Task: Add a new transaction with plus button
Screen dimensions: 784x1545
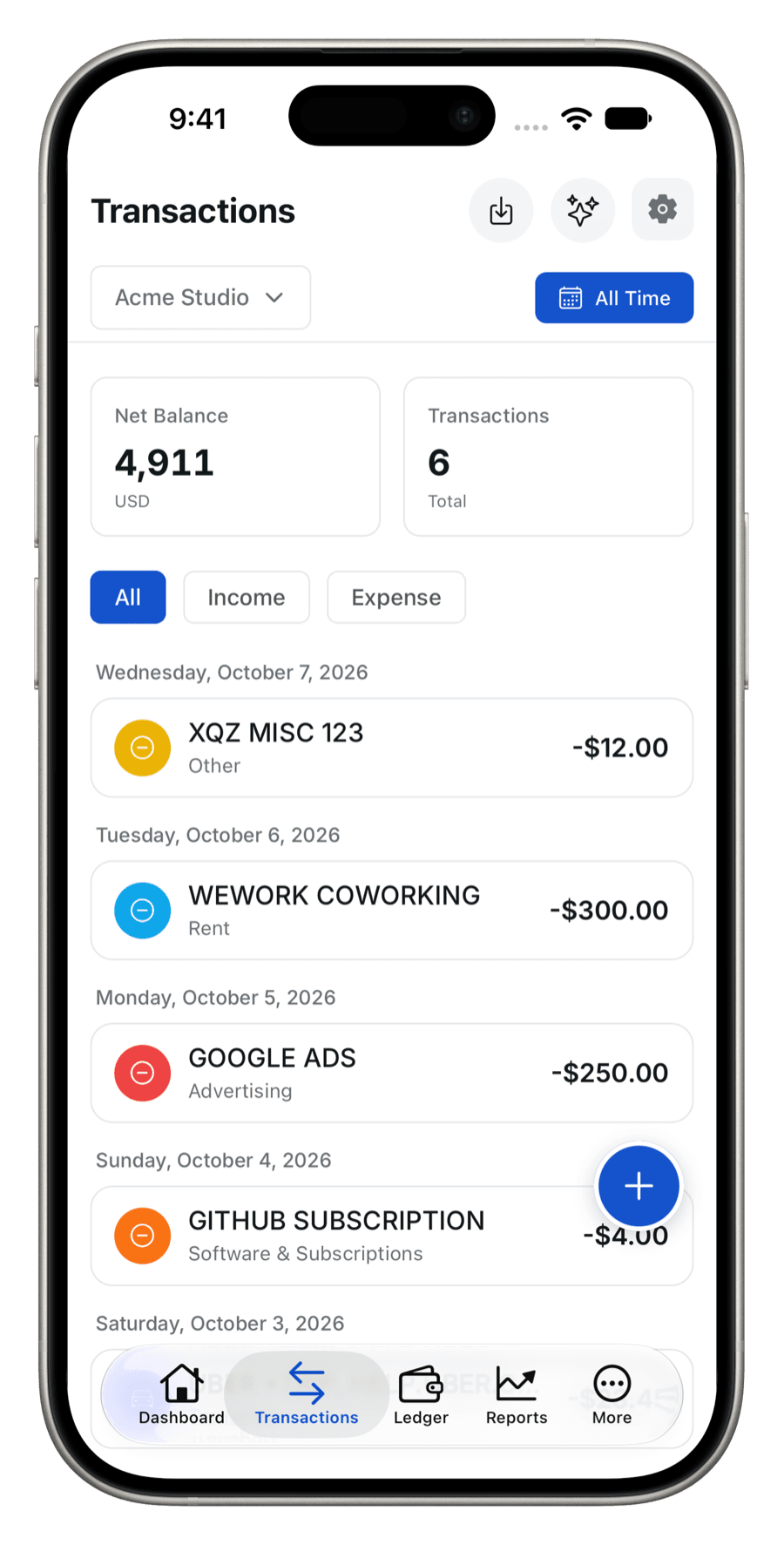Action: [x=639, y=1186]
